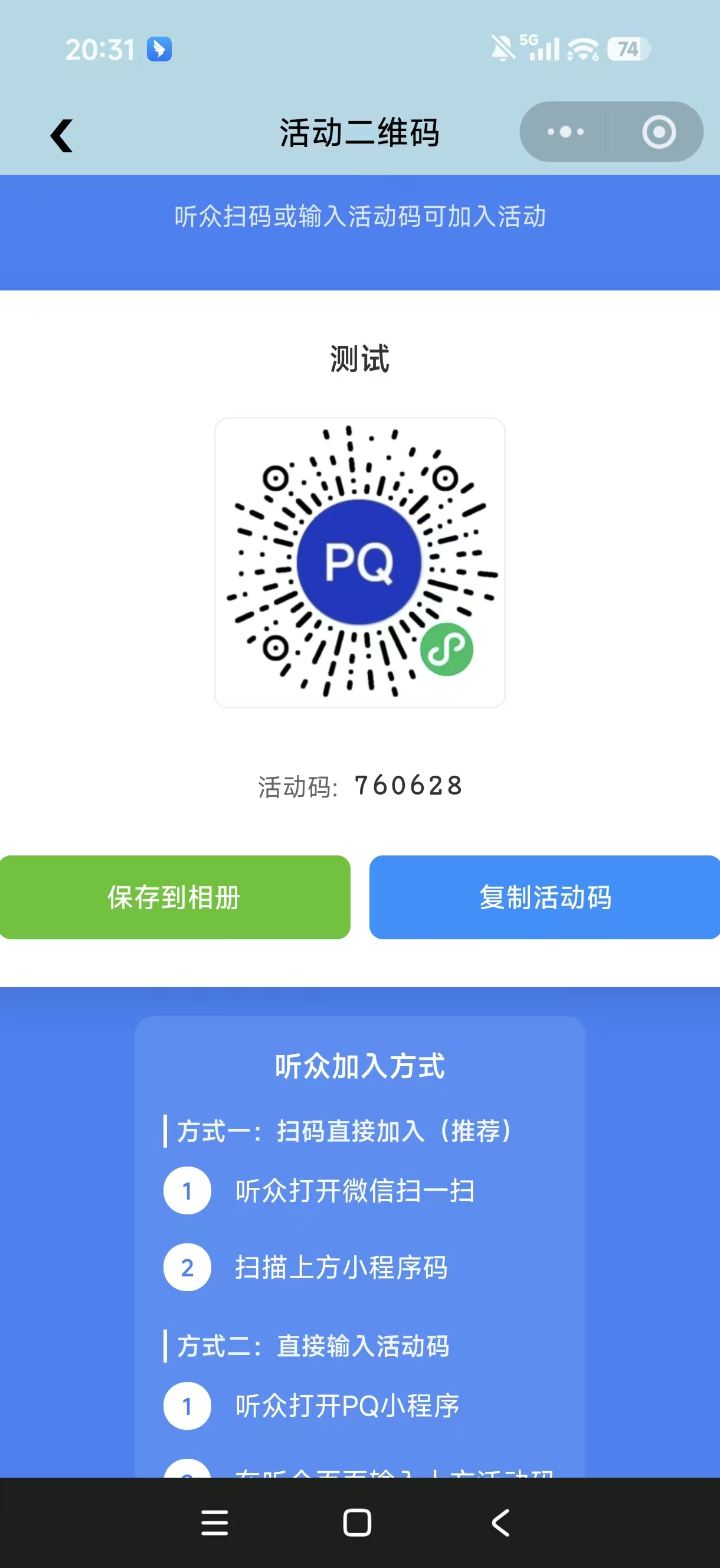Tap the battery indicator showing 74

coord(626,47)
